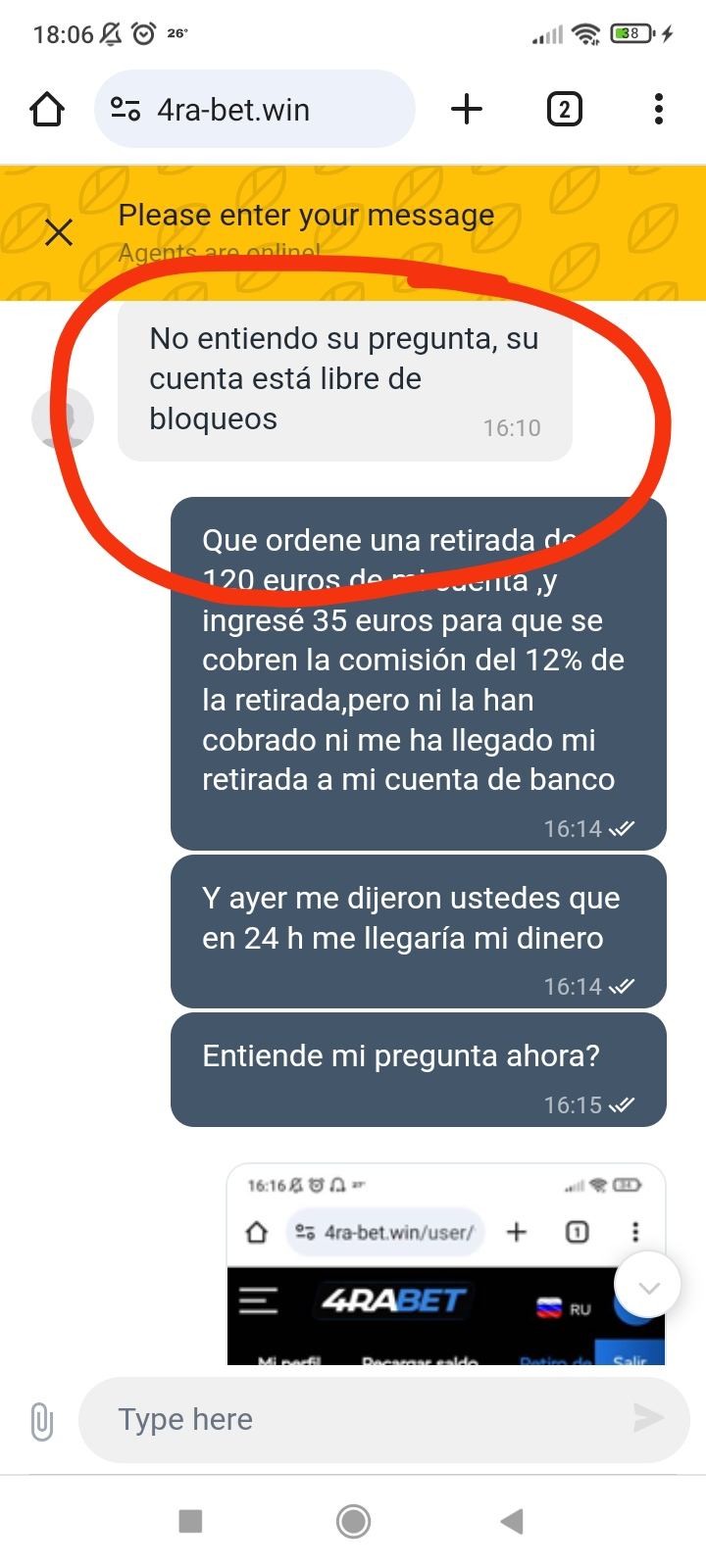The width and height of the screenshot is (706, 1568).
Task: Open a new browser tab
Action: pos(467,109)
